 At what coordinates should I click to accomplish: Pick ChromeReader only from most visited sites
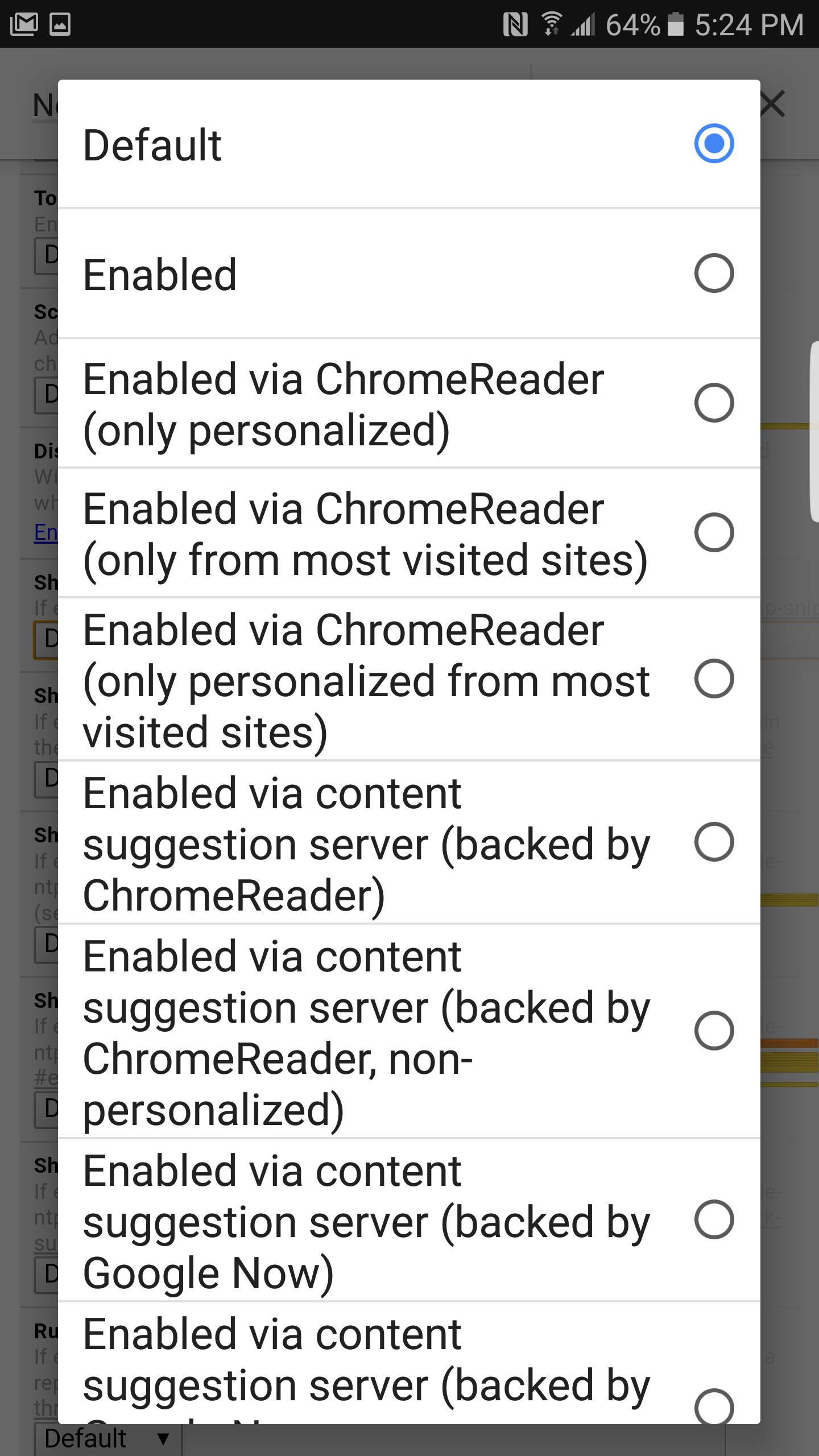[408, 533]
